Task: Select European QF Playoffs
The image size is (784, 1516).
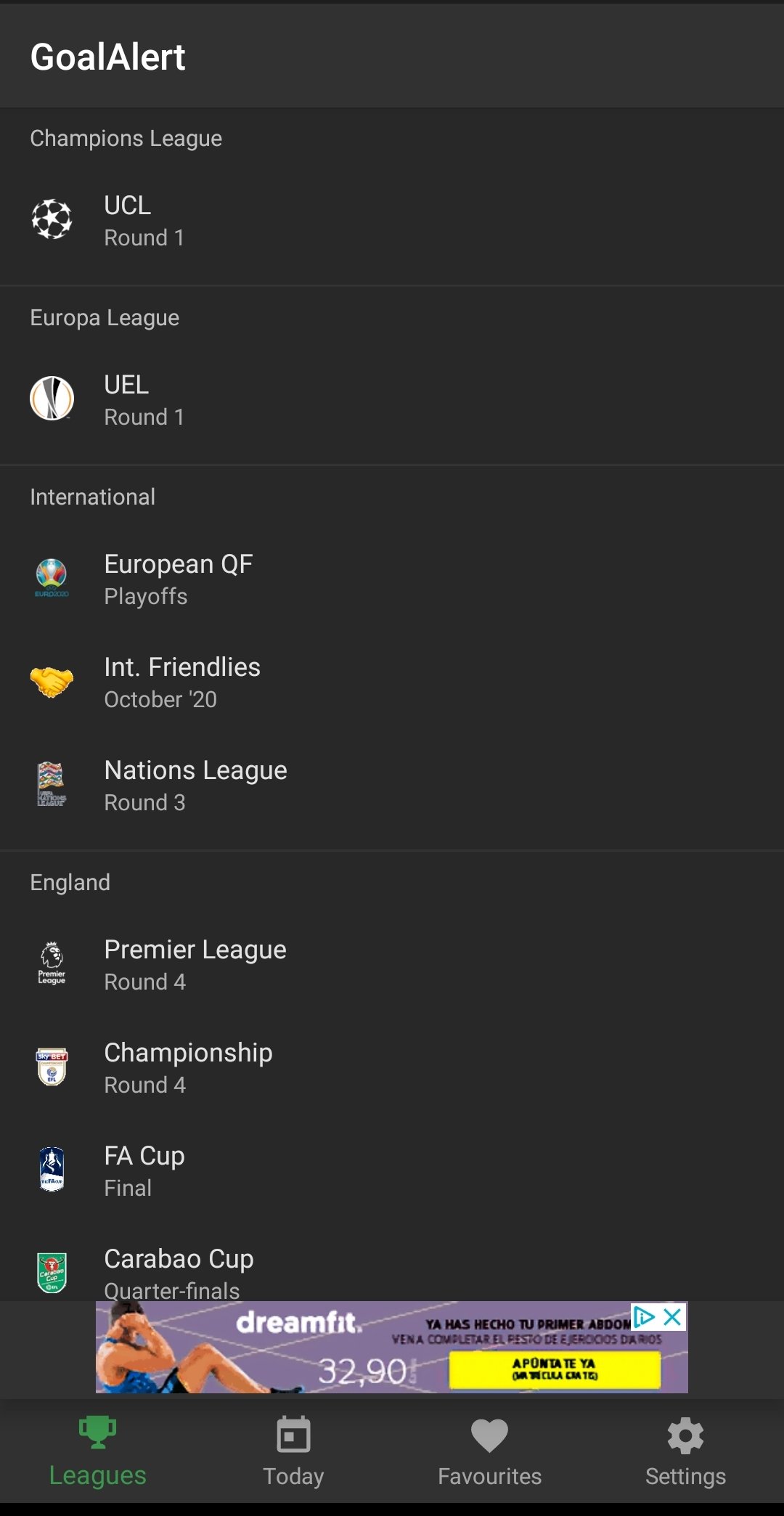Action: point(392,579)
